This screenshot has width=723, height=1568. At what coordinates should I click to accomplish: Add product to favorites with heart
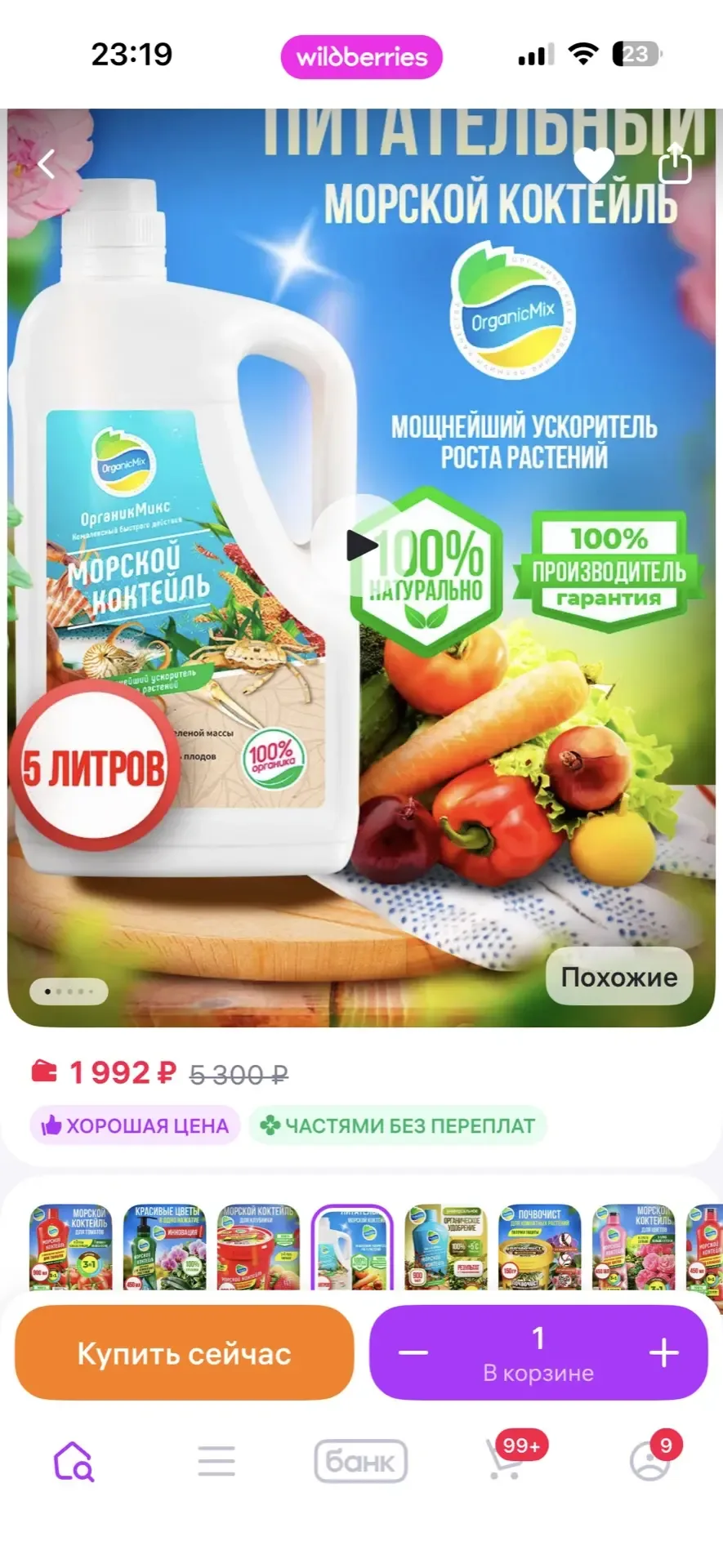pos(594,164)
